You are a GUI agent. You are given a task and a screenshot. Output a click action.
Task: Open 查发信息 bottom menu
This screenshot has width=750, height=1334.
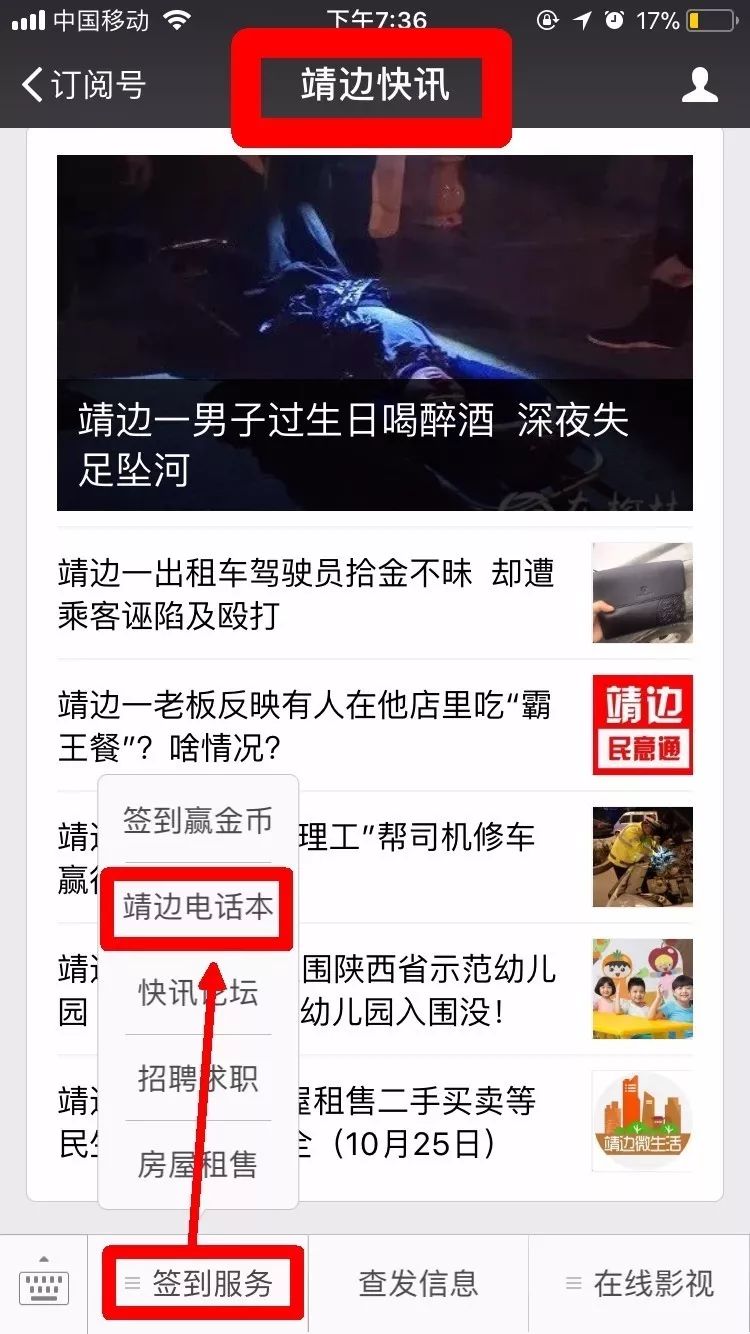(418, 1284)
